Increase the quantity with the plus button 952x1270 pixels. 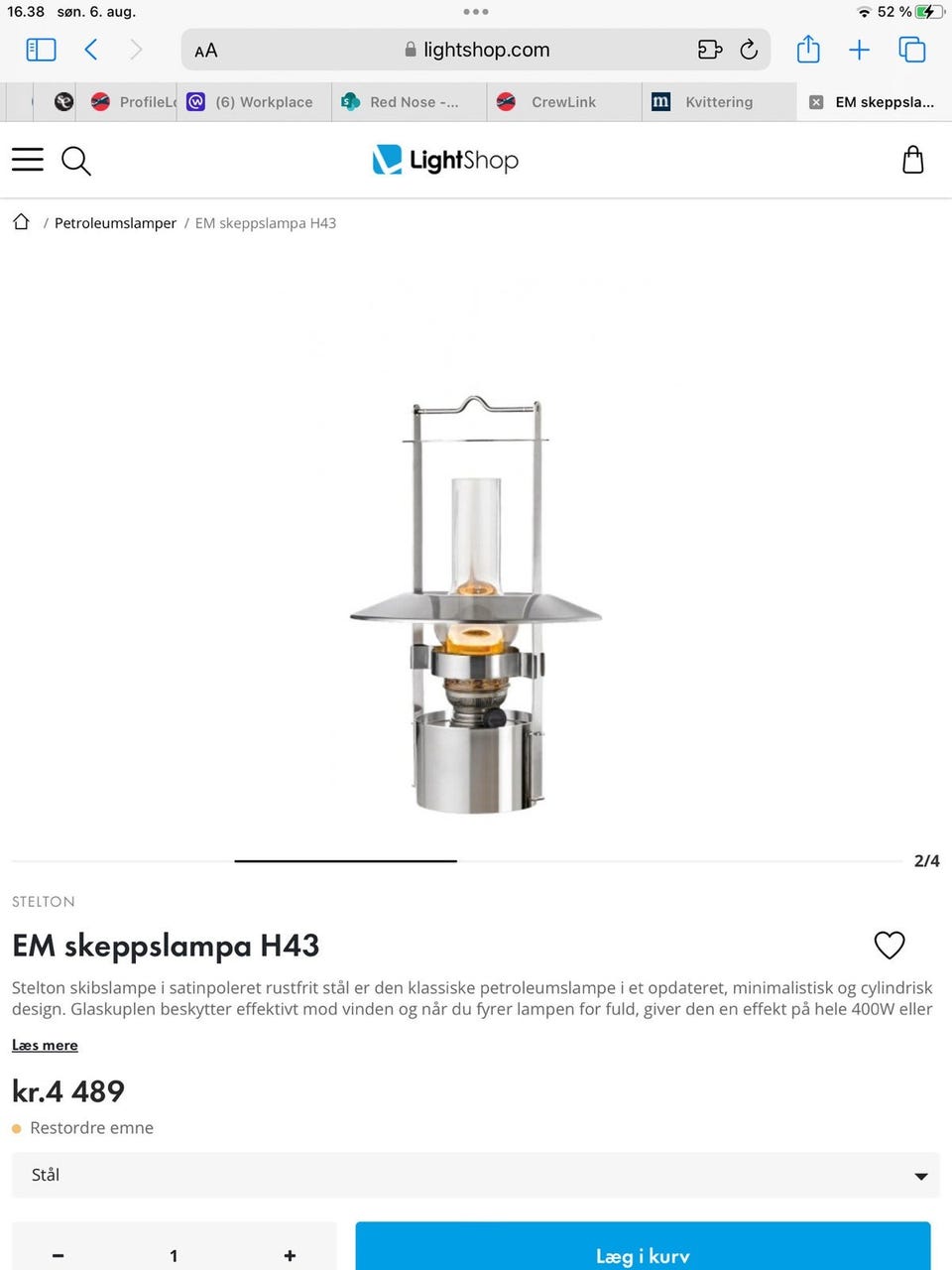290,1256
